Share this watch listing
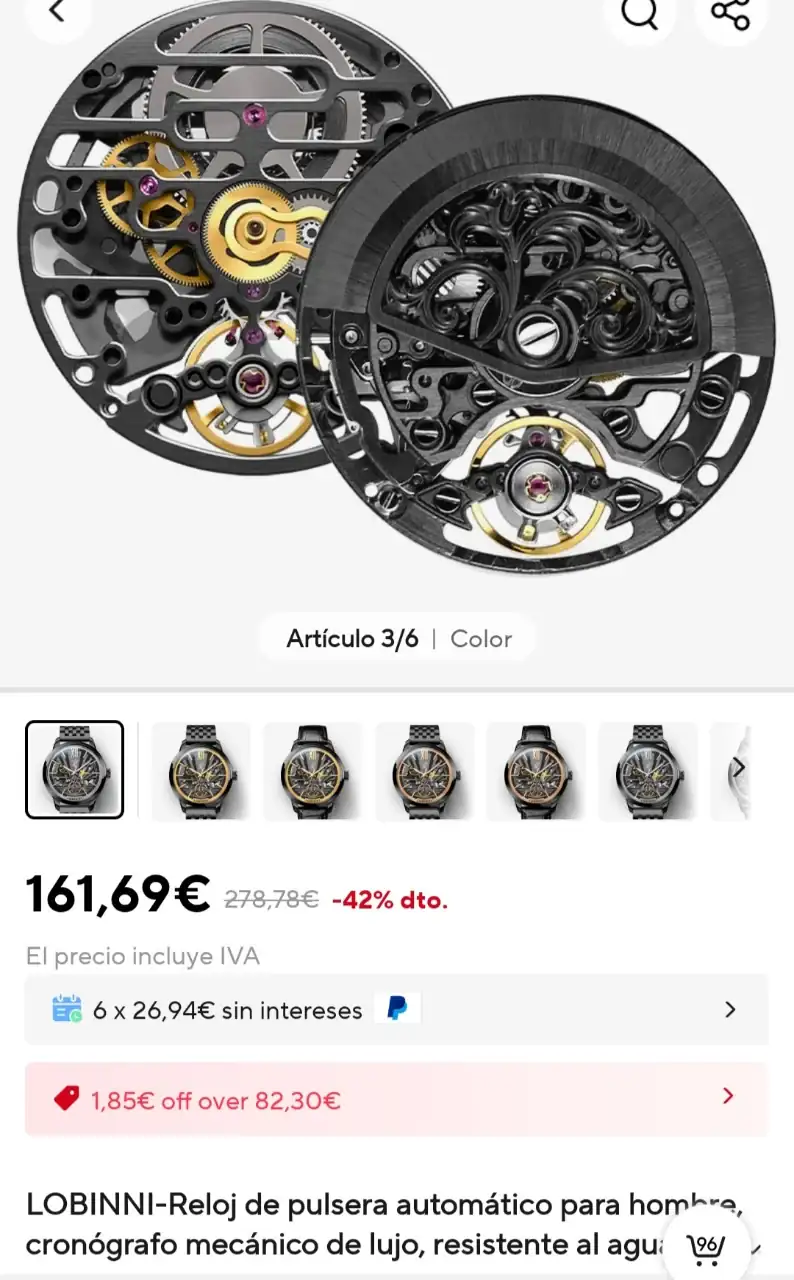This screenshot has height=1280, width=794. tap(730, 14)
